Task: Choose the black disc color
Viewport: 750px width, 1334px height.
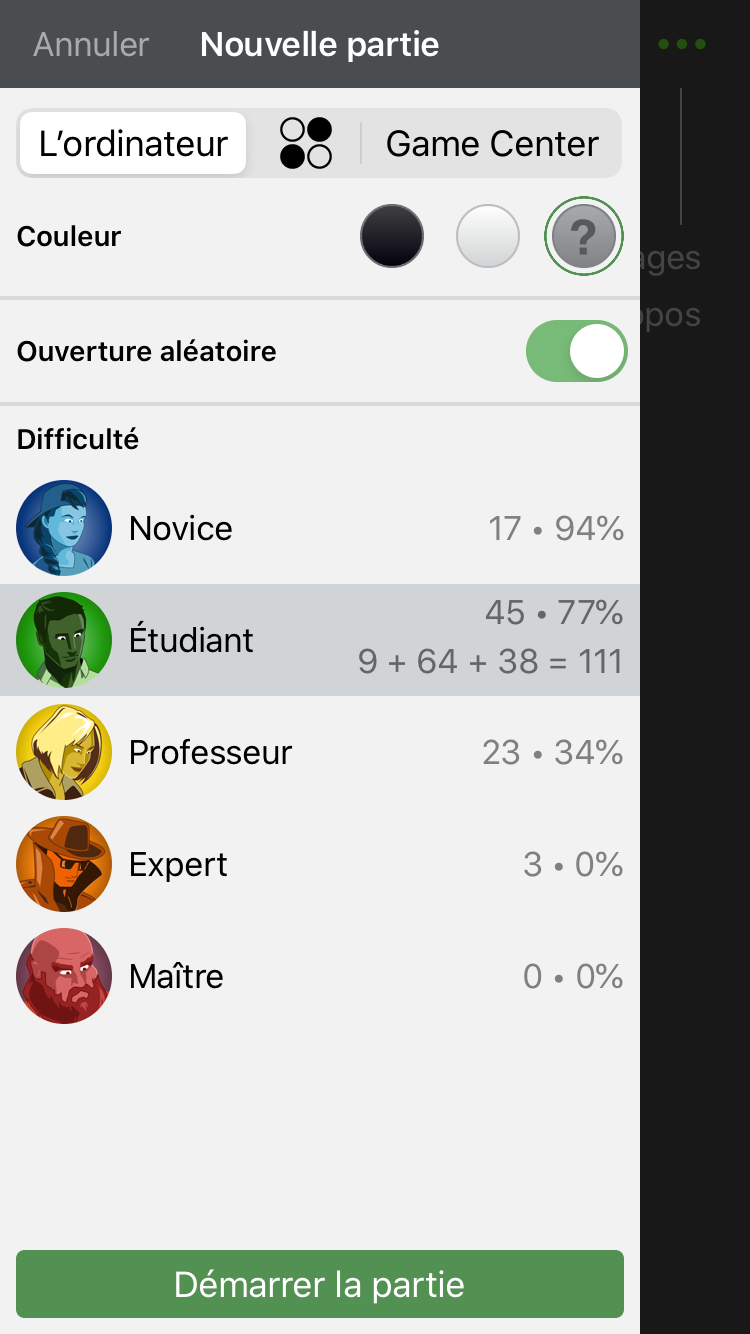Action: tap(392, 237)
